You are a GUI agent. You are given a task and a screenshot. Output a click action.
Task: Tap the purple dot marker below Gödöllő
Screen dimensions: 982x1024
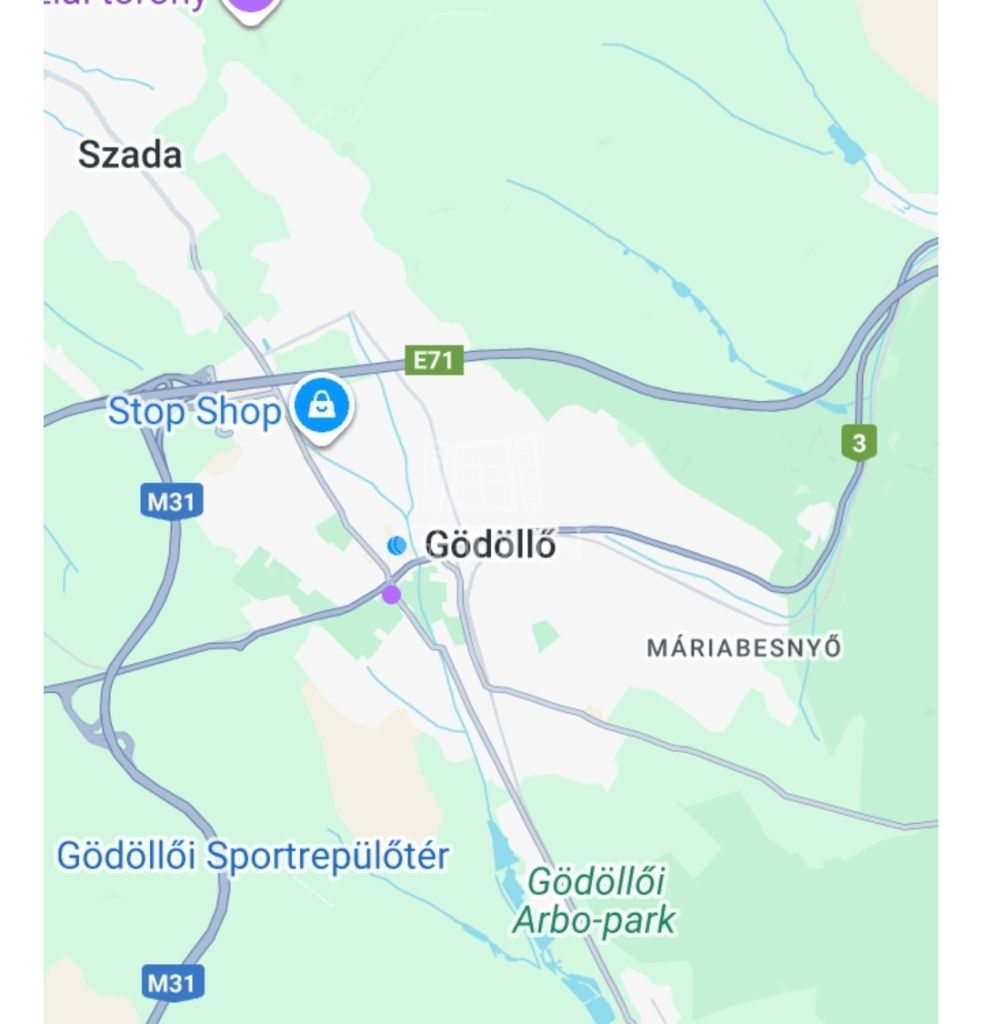pyautogui.click(x=391, y=594)
